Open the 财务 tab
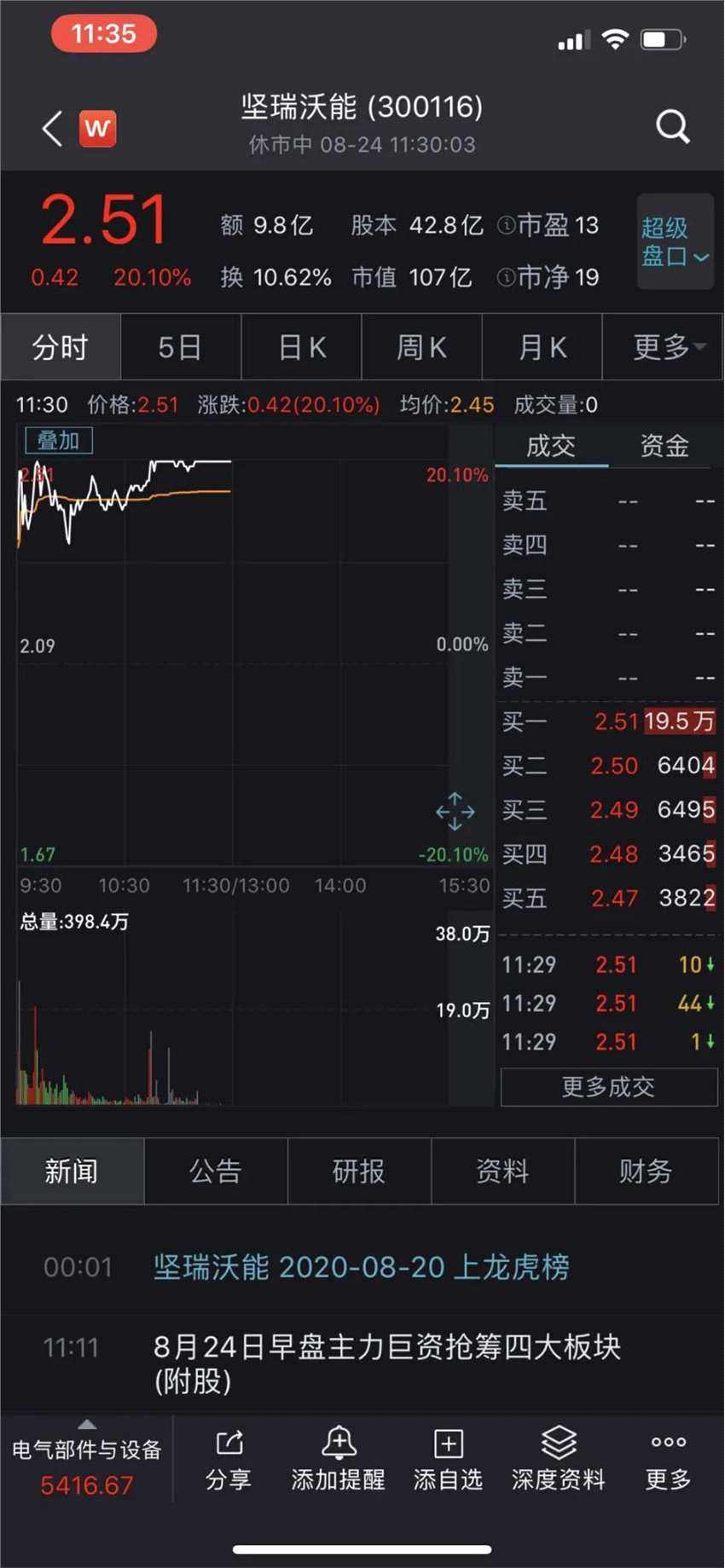The width and height of the screenshot is (725, 1568). 646,1172
